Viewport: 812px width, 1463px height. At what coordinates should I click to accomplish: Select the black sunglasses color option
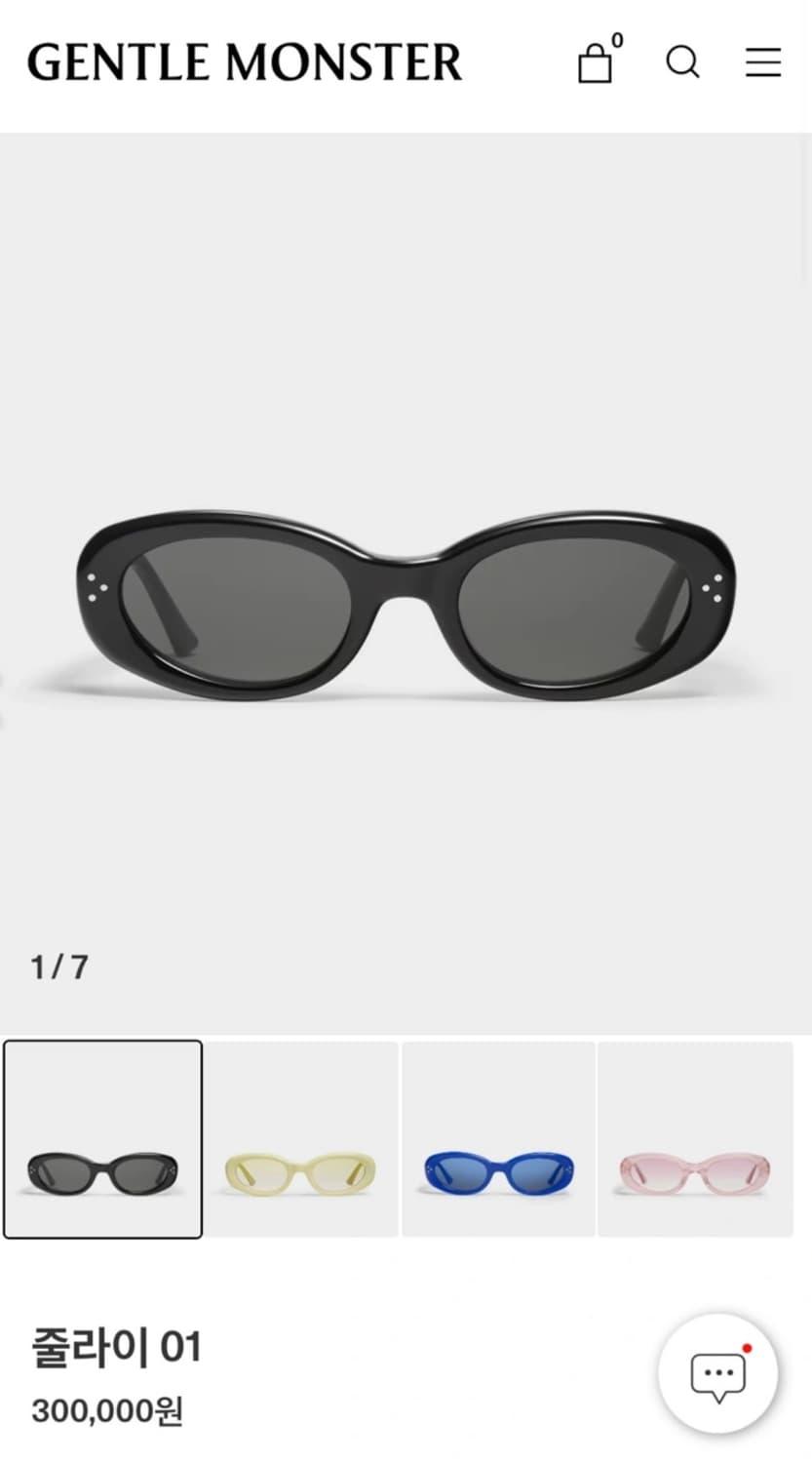102,1139
